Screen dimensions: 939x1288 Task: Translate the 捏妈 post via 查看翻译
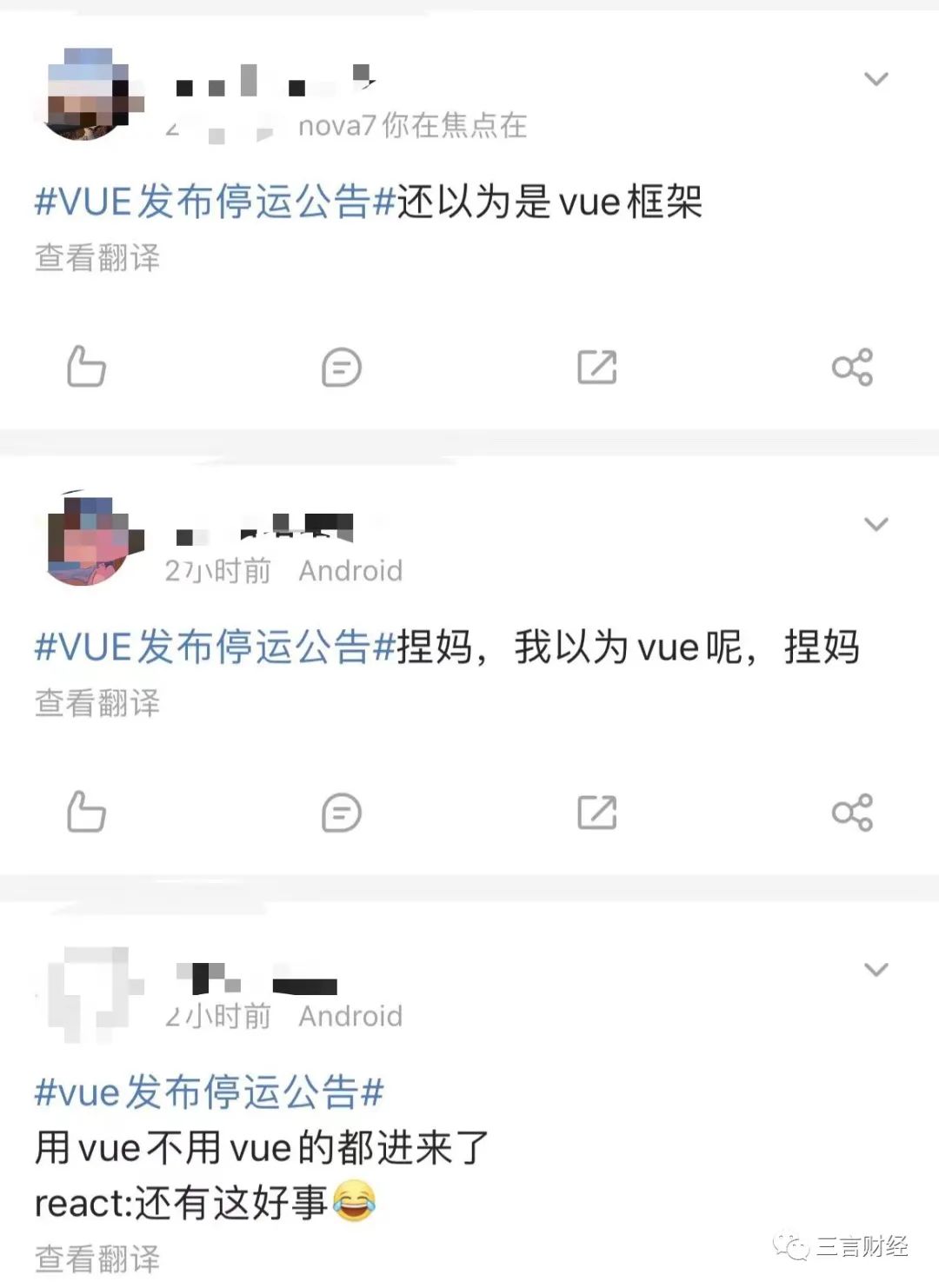(x=97, y=703)
